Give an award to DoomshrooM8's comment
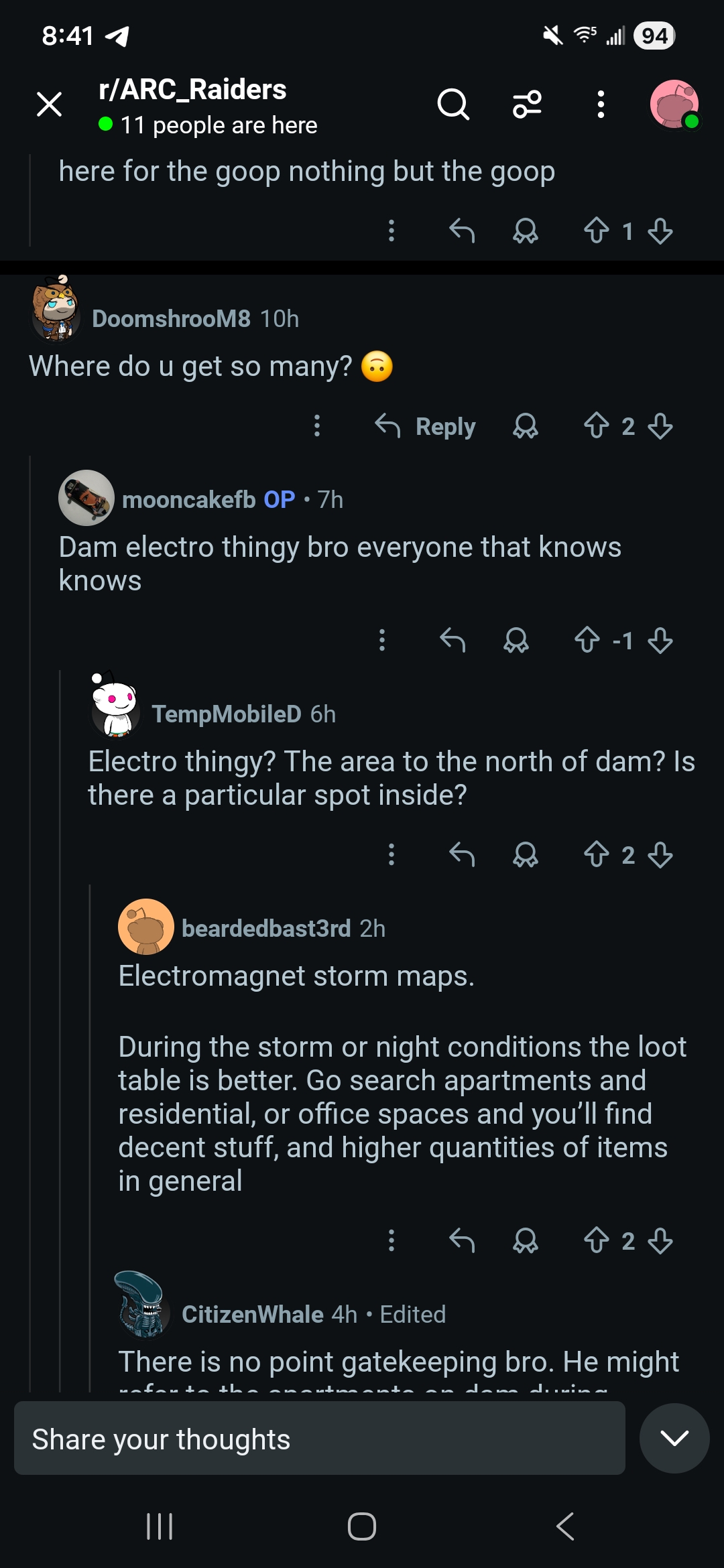724x1568 pixels. pos(526,426)
